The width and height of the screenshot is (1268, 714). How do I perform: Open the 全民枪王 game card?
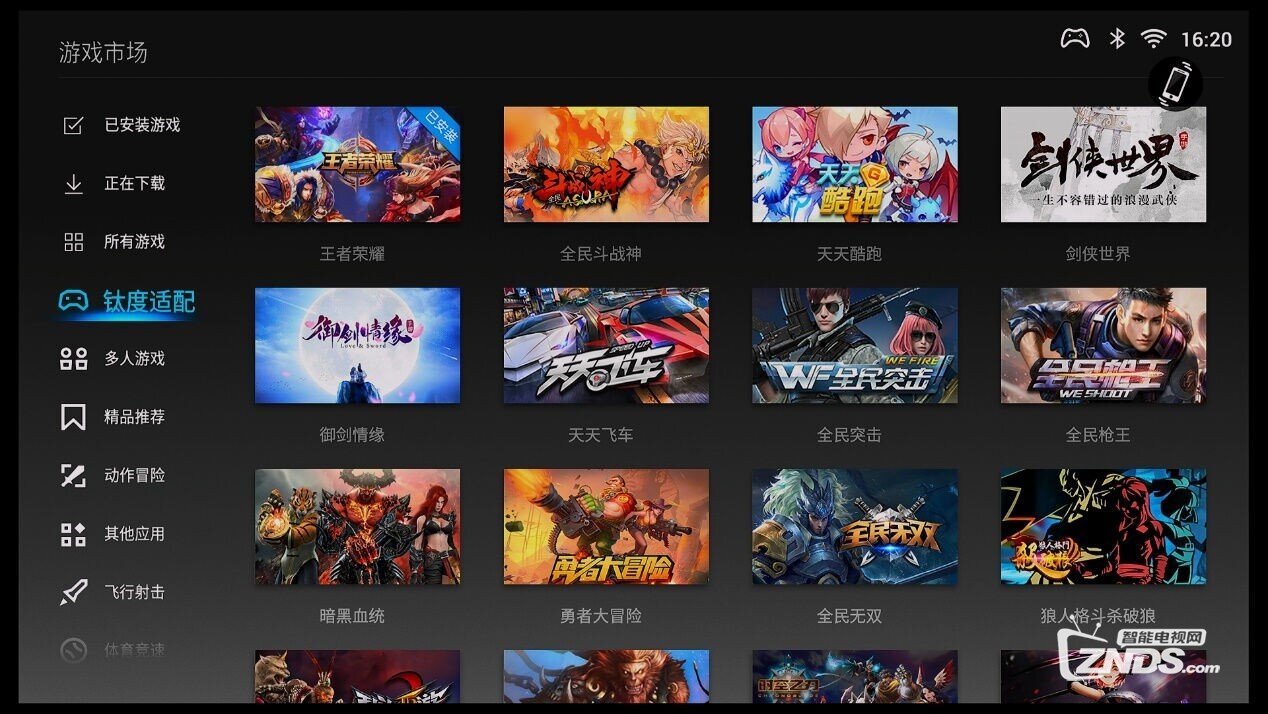1103,346
